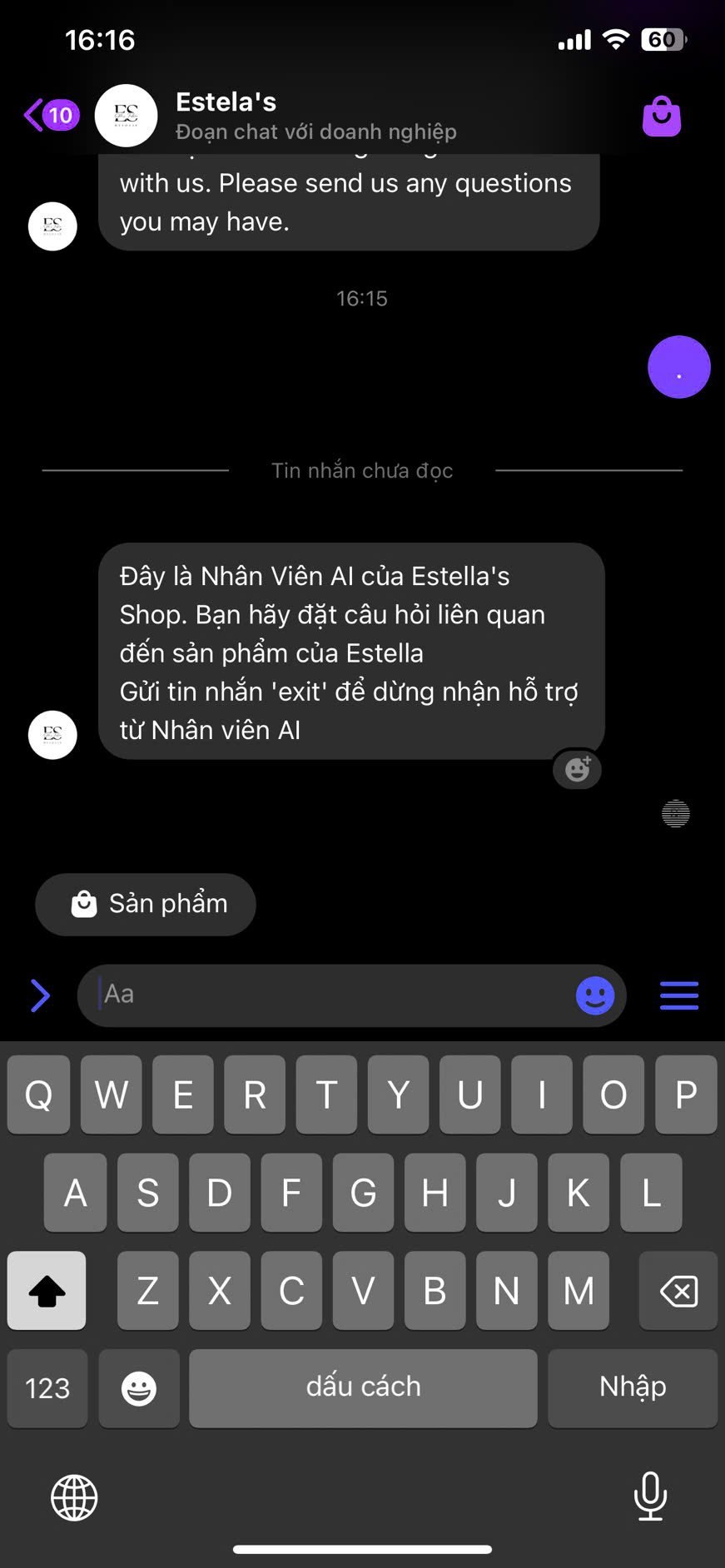Open the hamburger menu beside the text field
Screen dimensions: 725x1568
tap(678, 995)
